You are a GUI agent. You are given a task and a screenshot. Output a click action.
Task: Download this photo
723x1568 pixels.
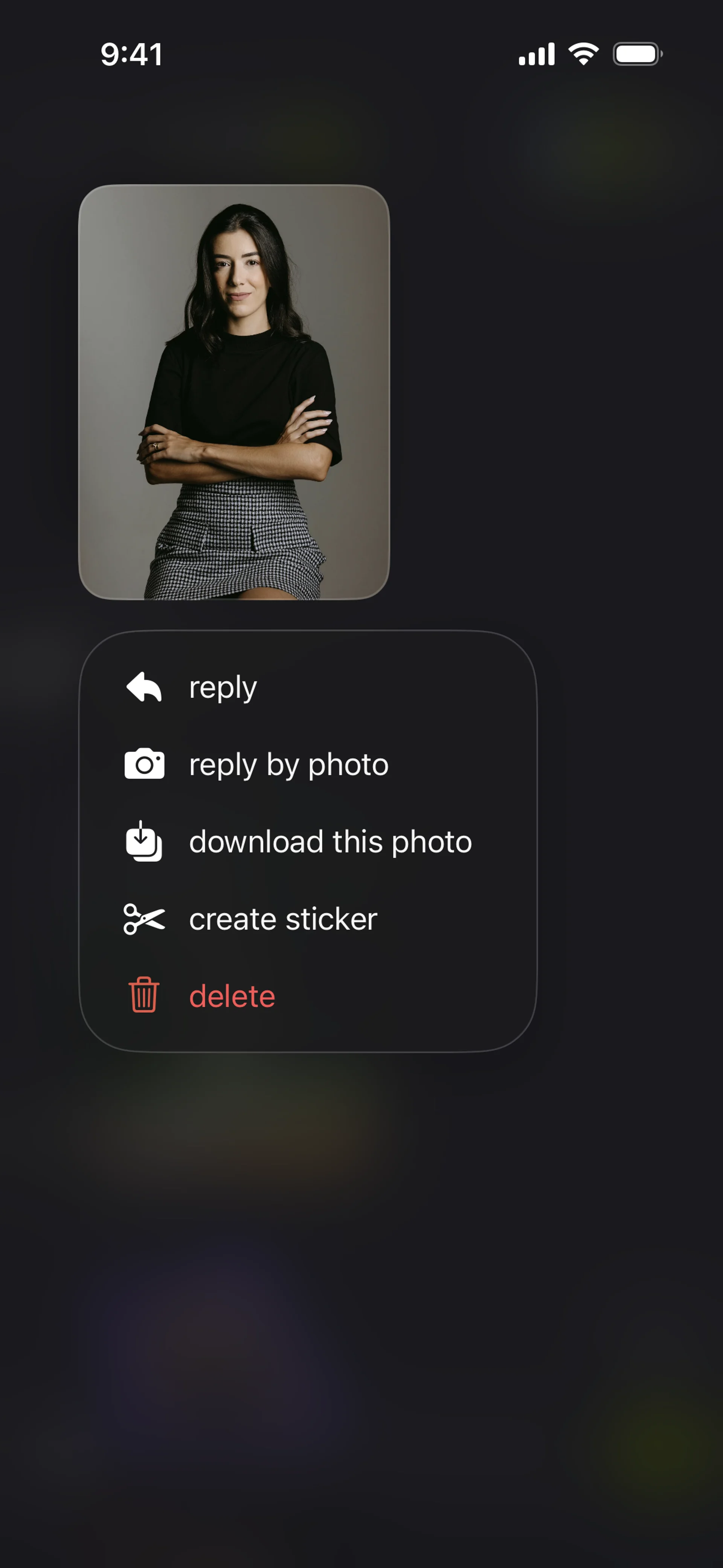330,842
